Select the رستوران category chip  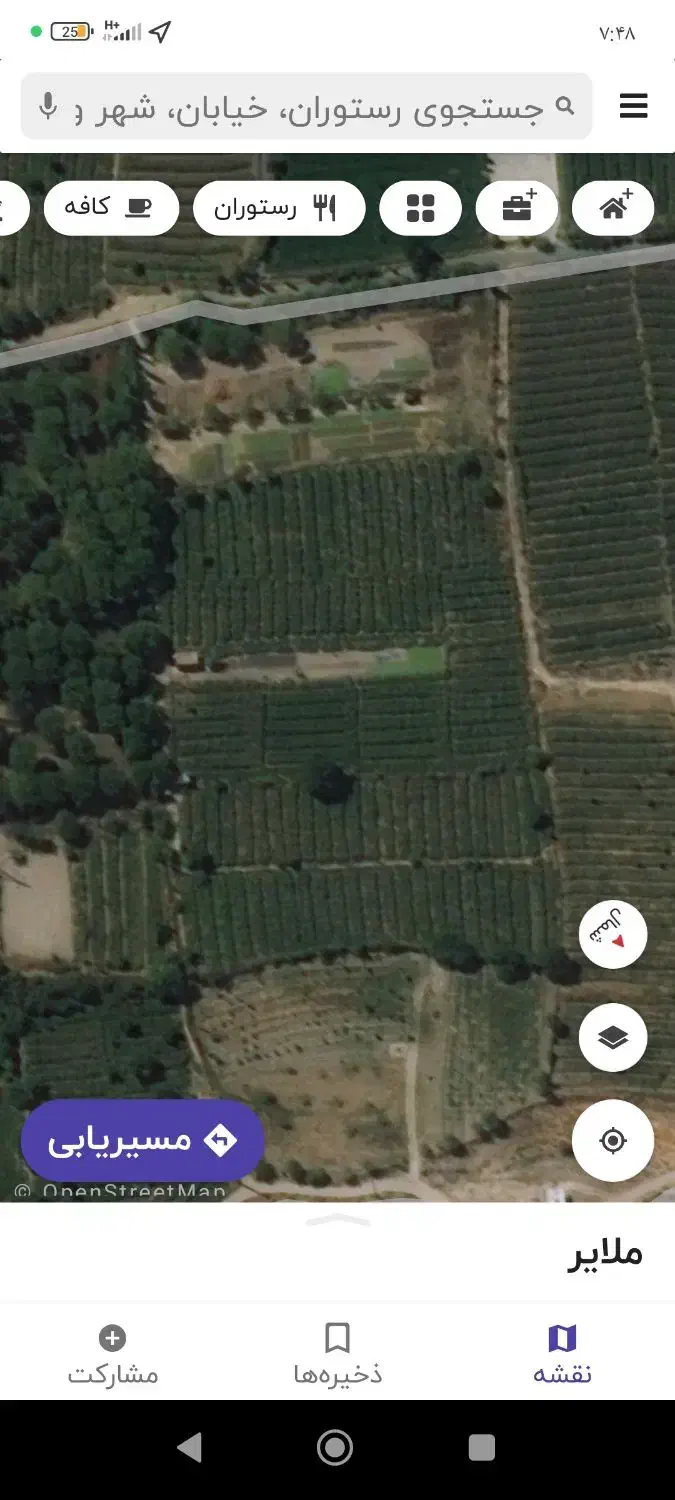point(278,208)
